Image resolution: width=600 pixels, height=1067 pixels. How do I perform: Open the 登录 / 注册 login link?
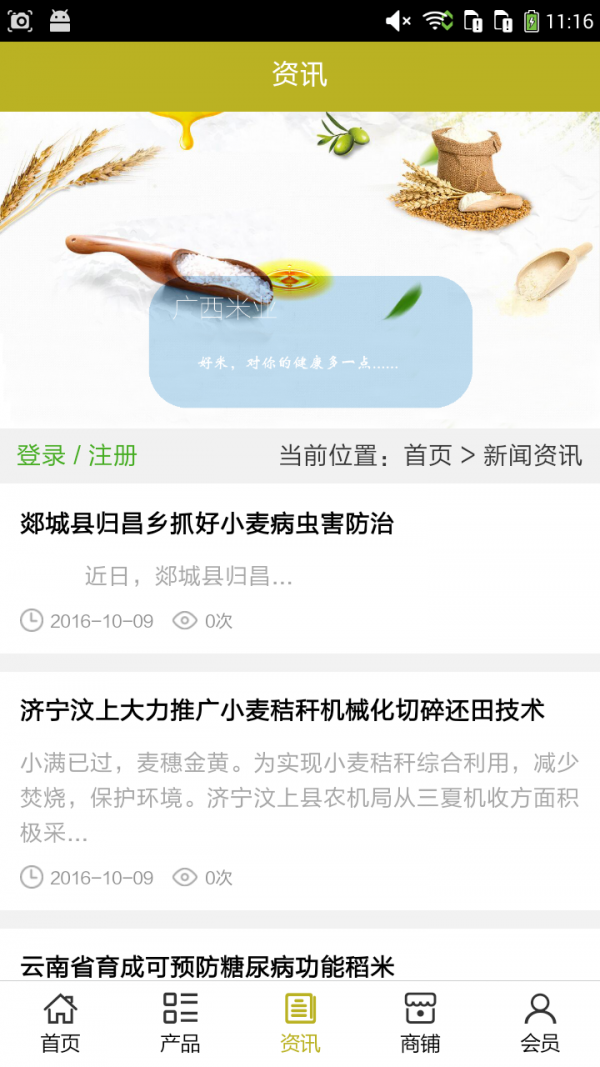coord(77,456)
